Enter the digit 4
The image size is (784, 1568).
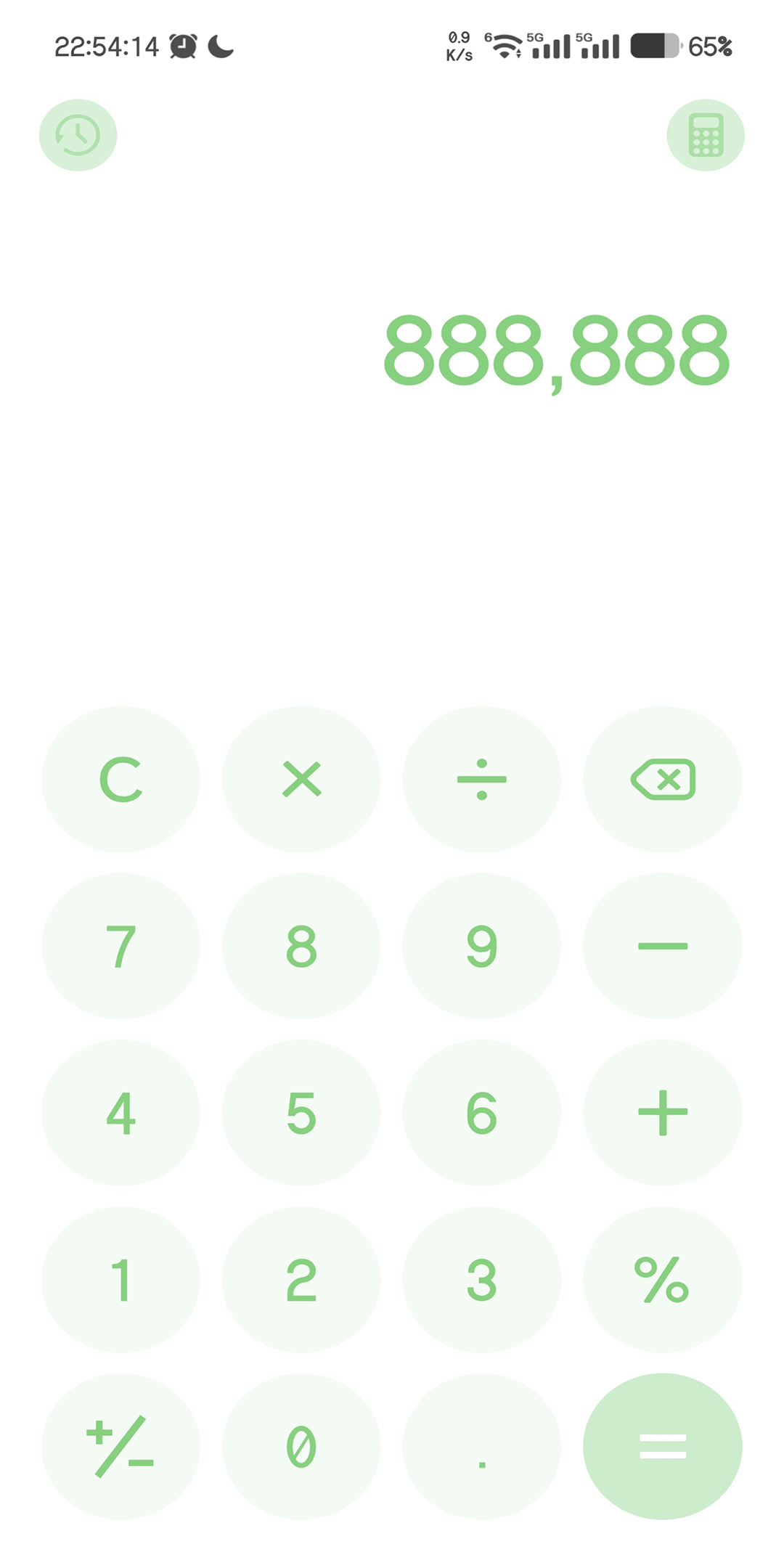[121, 1113]
